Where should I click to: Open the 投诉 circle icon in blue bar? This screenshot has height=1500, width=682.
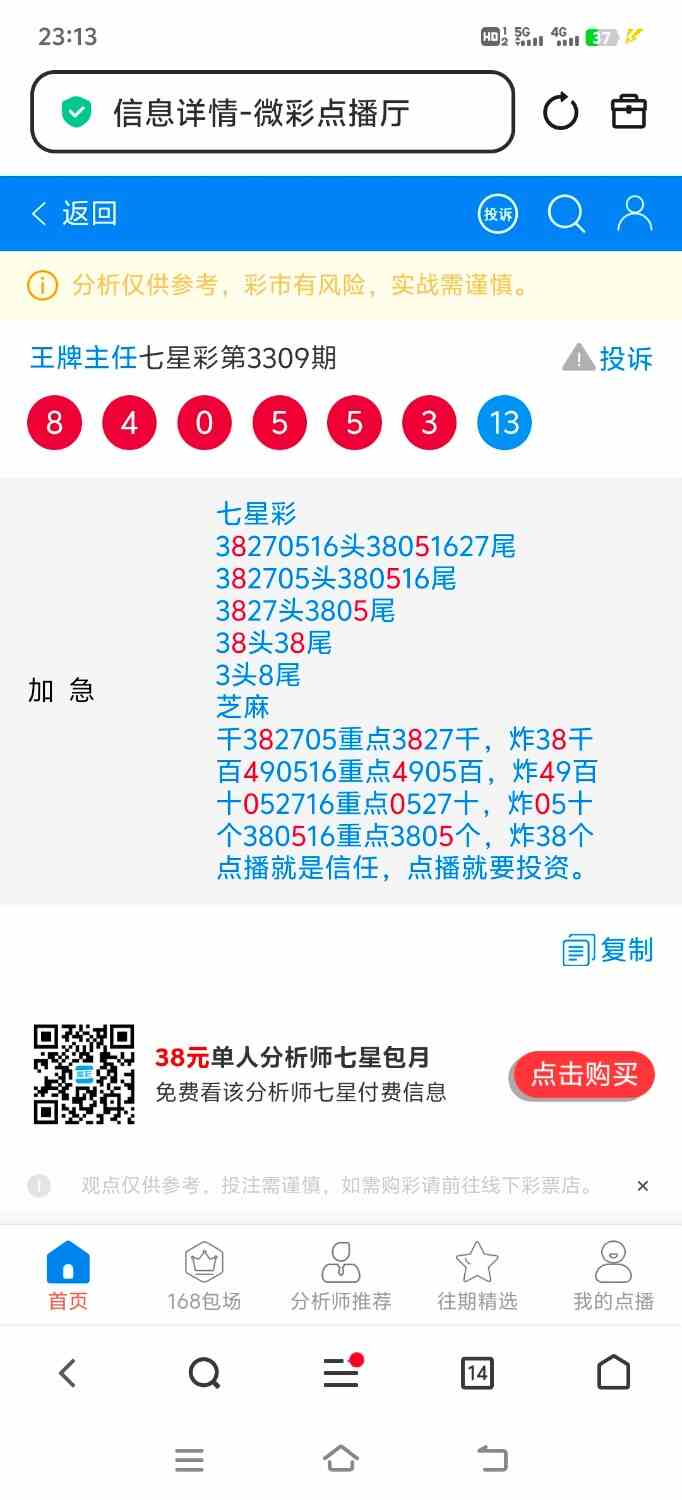click(497, 213)
